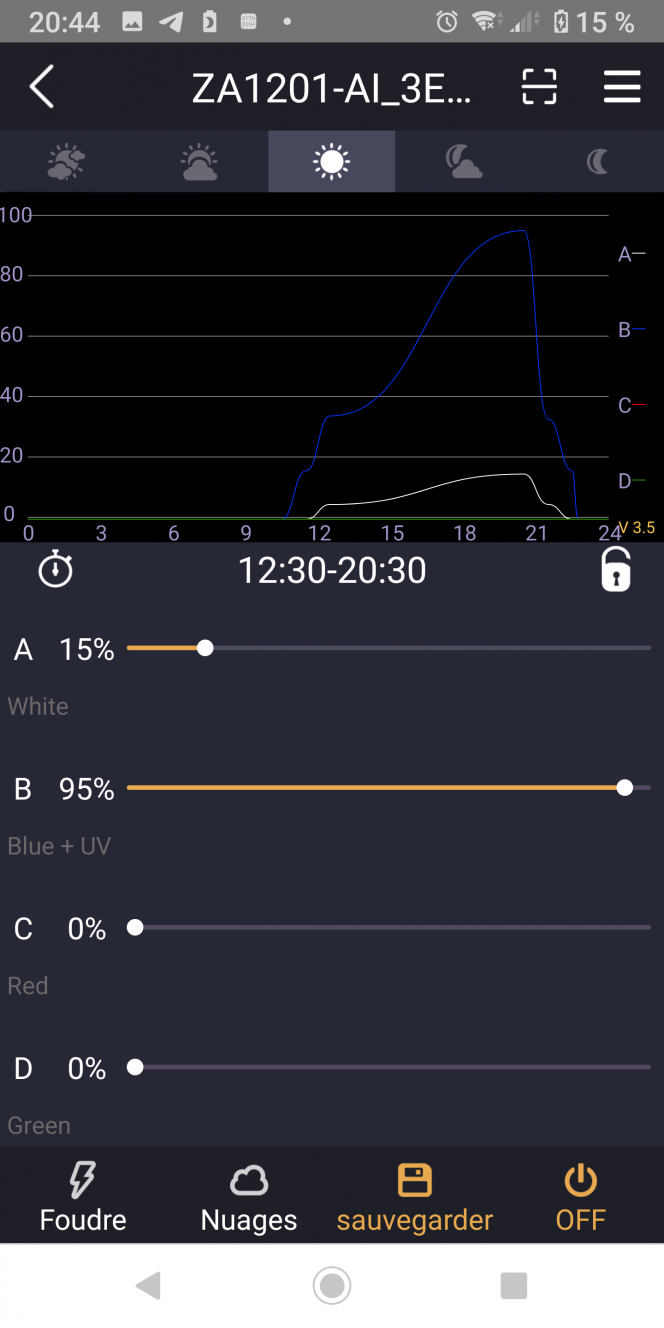The width and height of the screenshot is (664, 1328).
Task: Open the scan icon in header
Action: pos(539,88)
